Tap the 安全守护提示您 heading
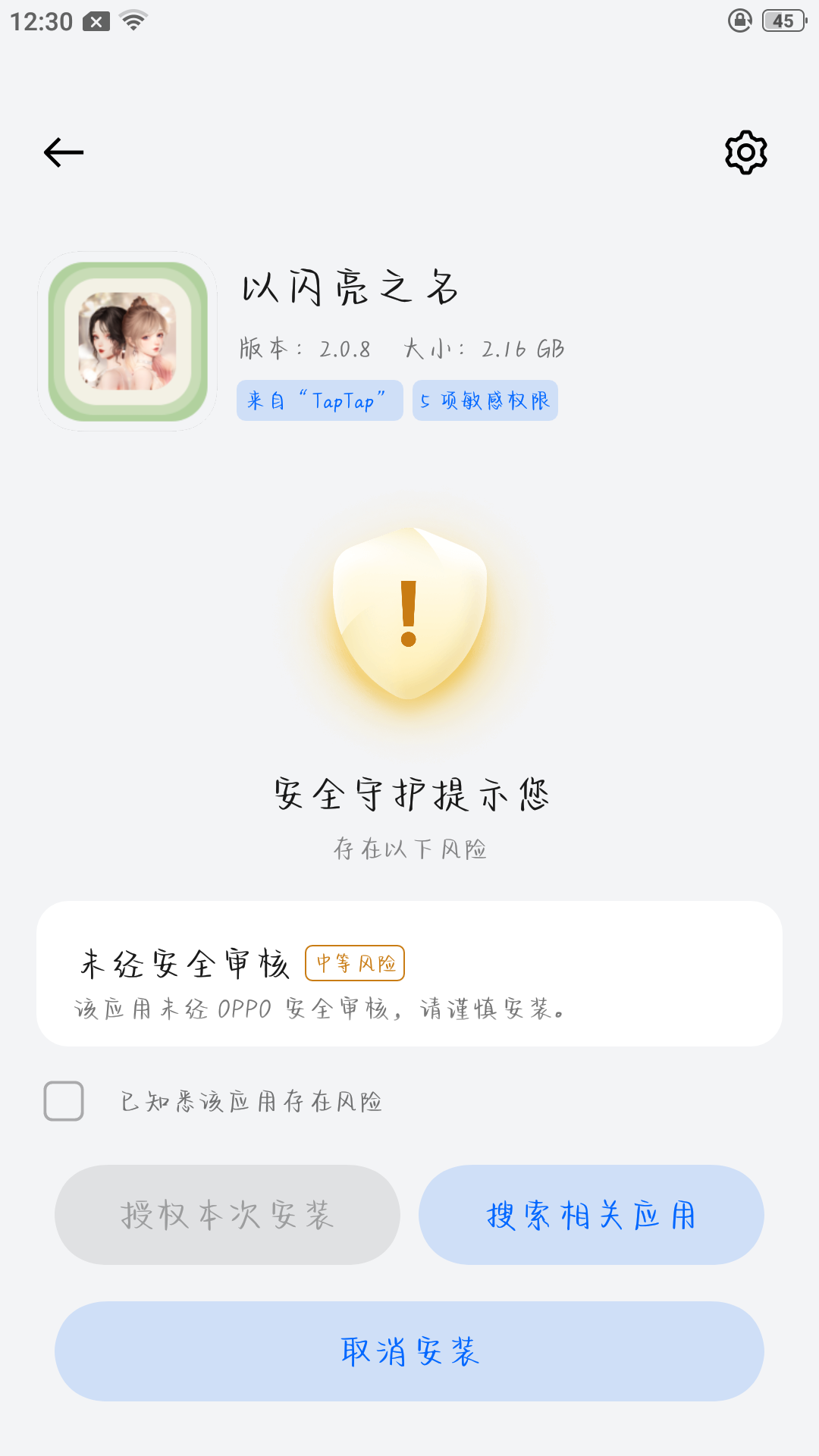 pos(409,795)
